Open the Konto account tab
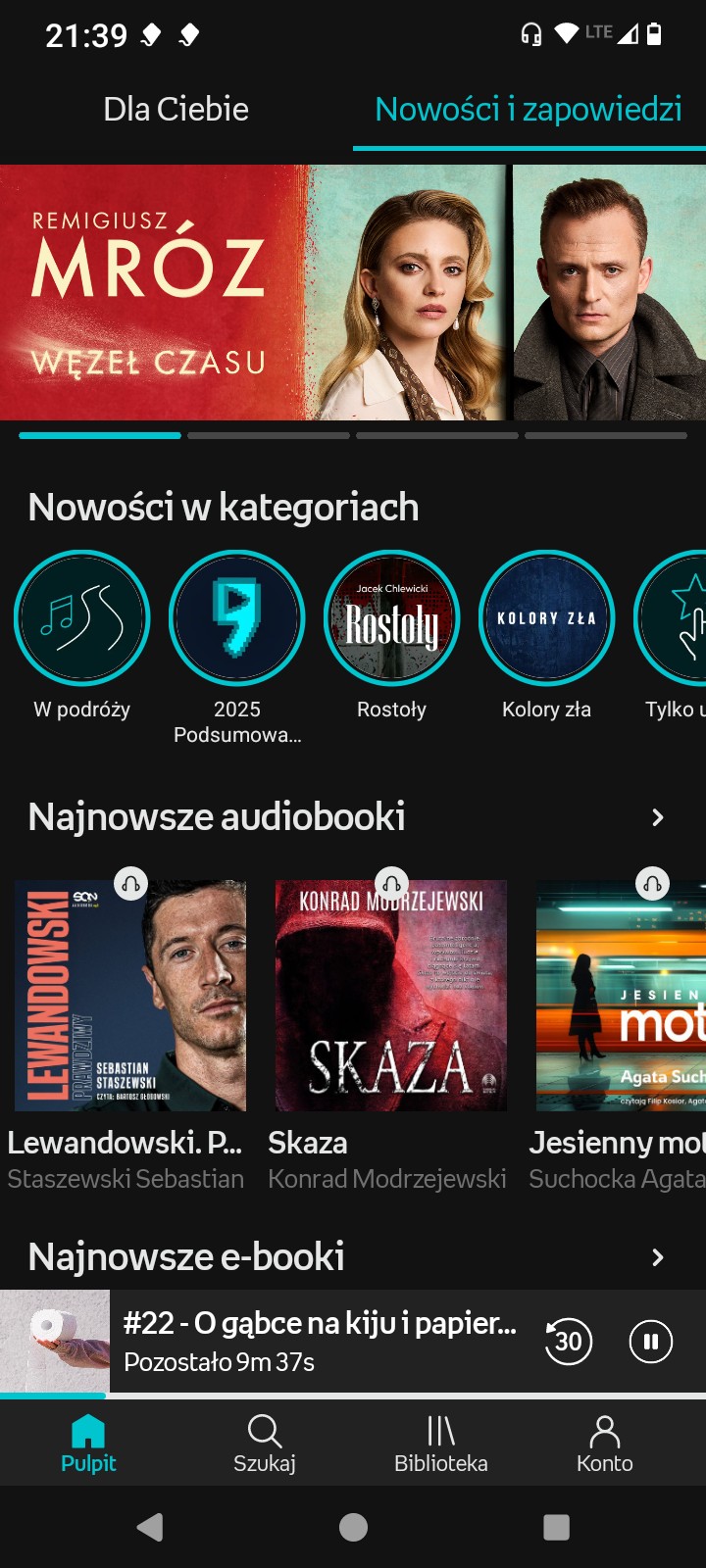 click(x=605, y=1444)
